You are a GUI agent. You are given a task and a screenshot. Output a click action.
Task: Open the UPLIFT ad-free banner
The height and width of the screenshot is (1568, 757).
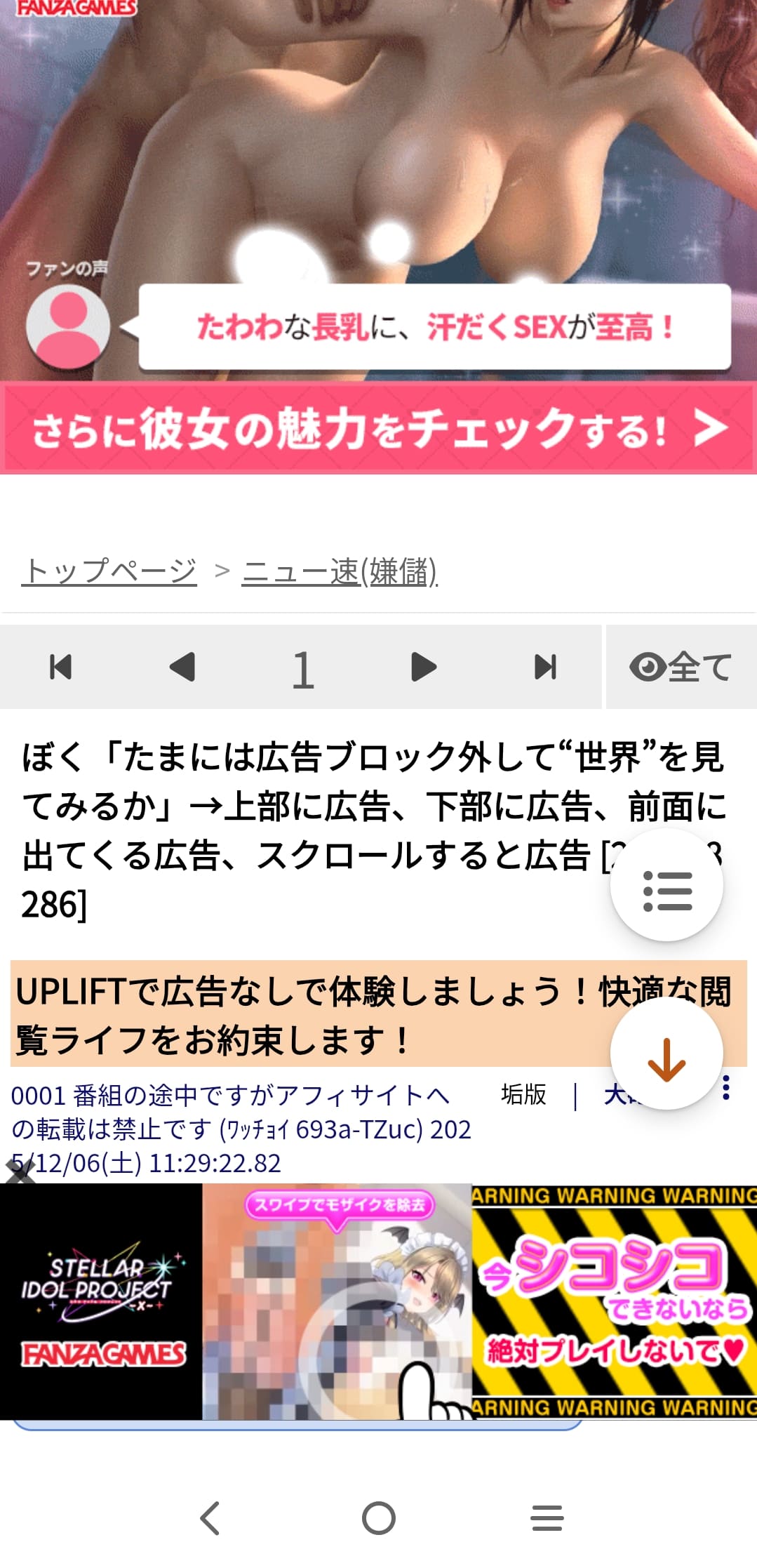coord(302,1014)
